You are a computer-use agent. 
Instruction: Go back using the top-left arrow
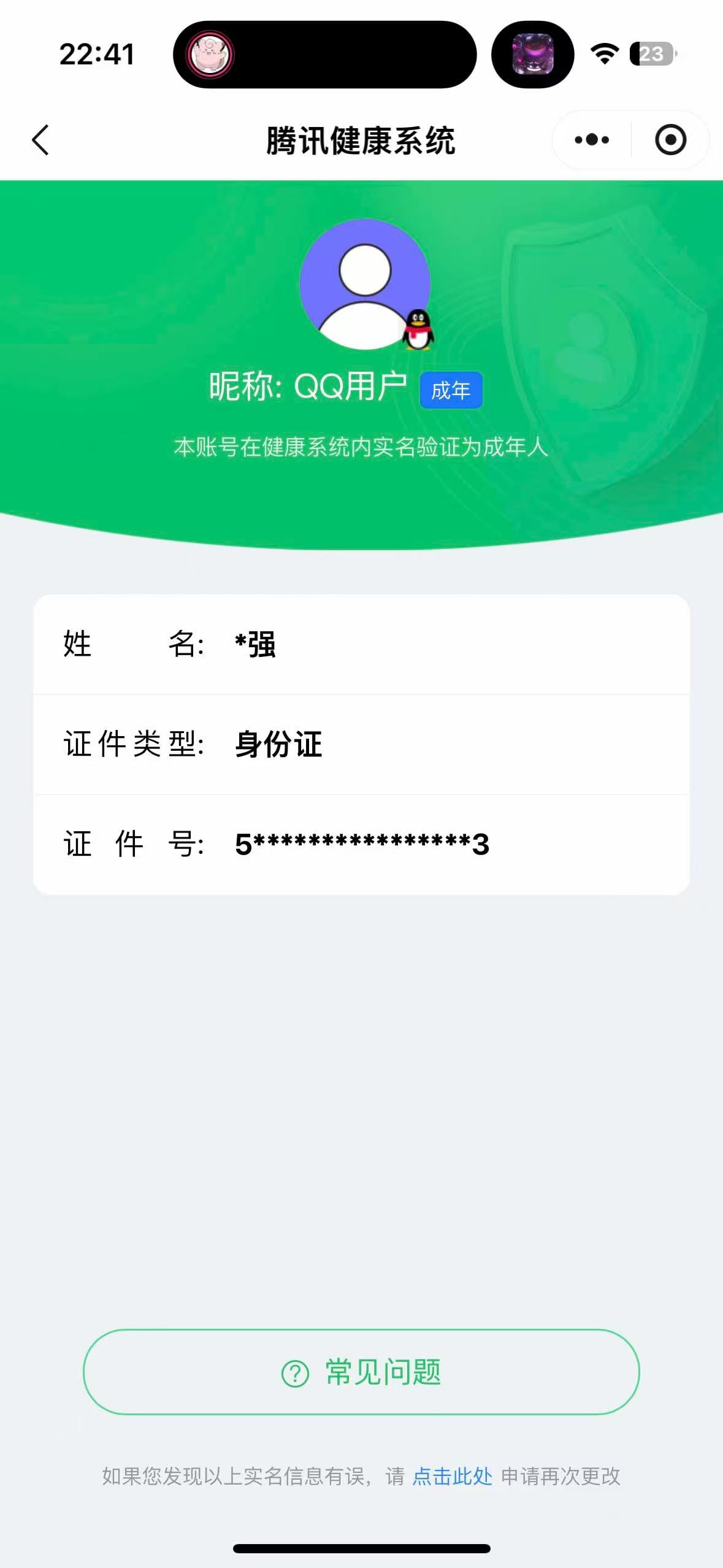pos(40,140)
